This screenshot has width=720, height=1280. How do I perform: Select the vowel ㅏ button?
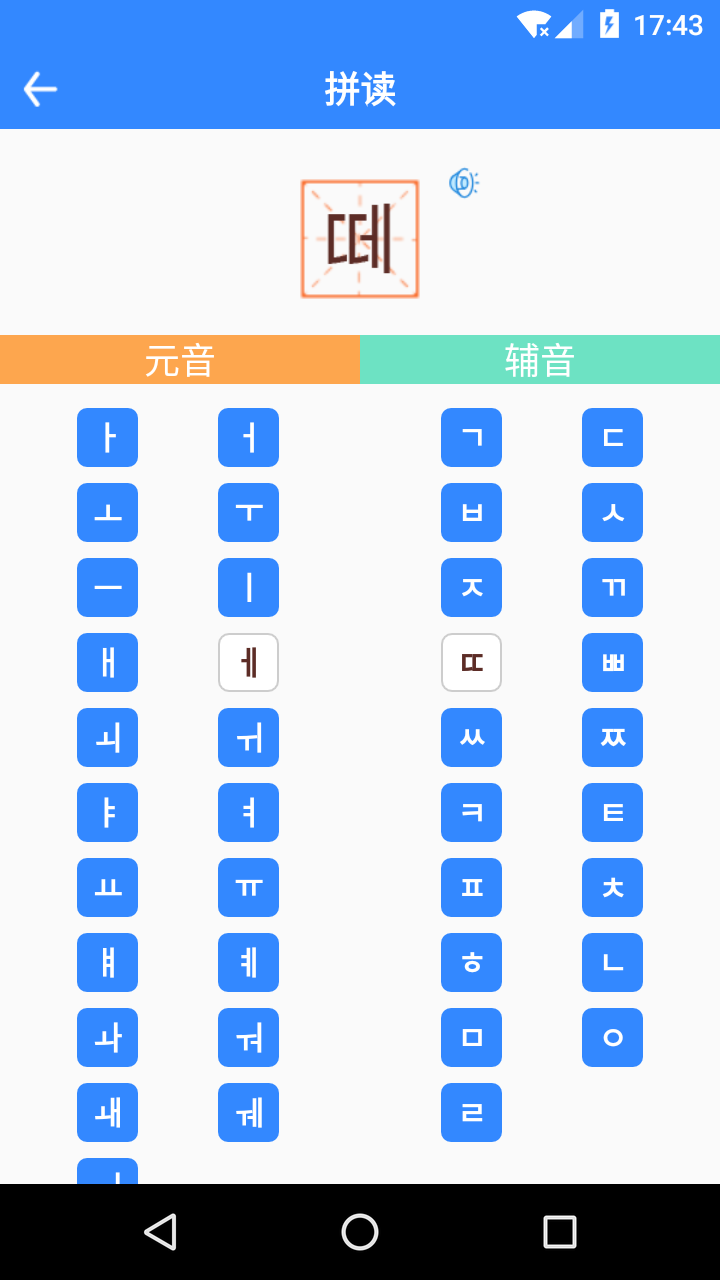107,437
